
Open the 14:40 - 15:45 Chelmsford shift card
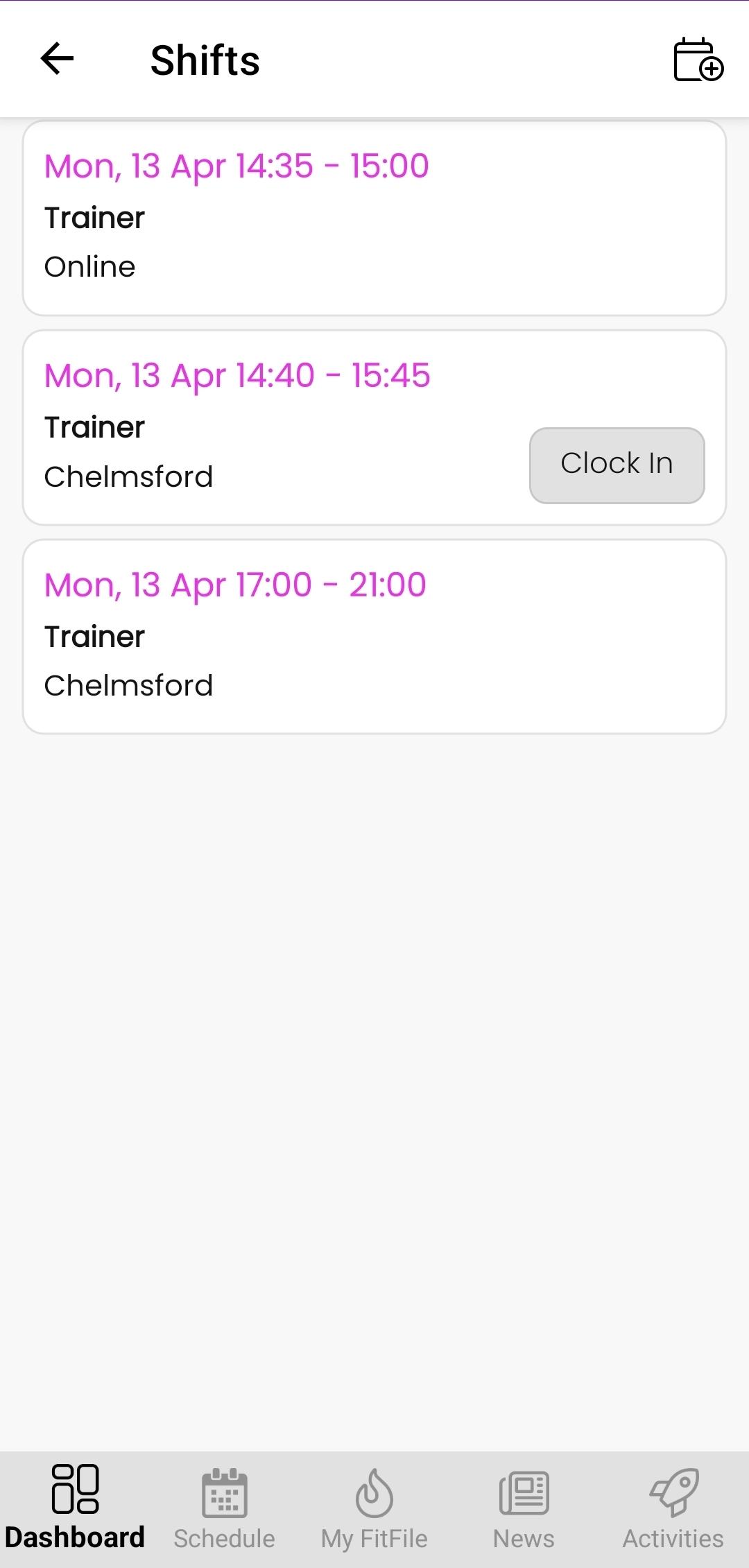click(277, 427)
